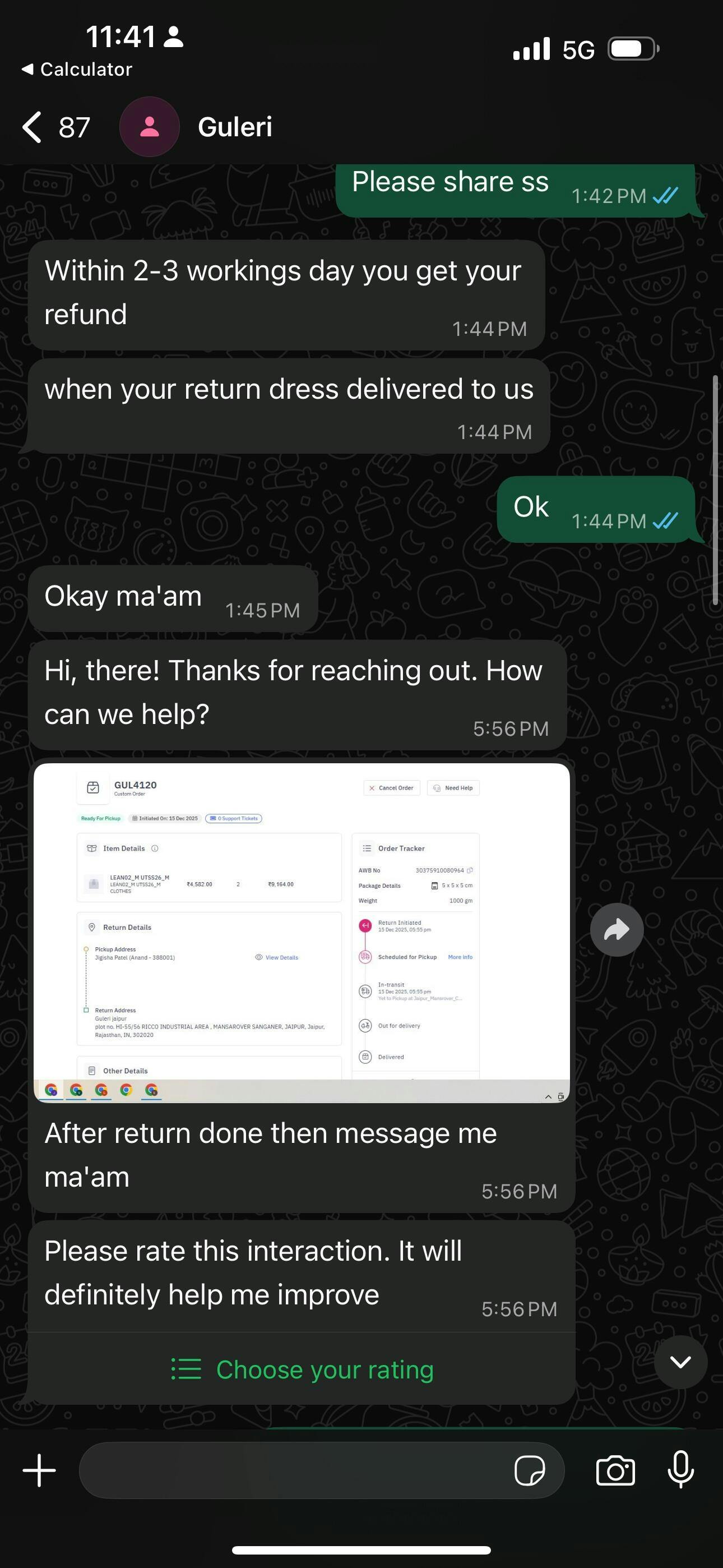Viewport: 723px width, 1568px height.
Task: Open the camera to take a photo
Action: [x=615, y=1470]
